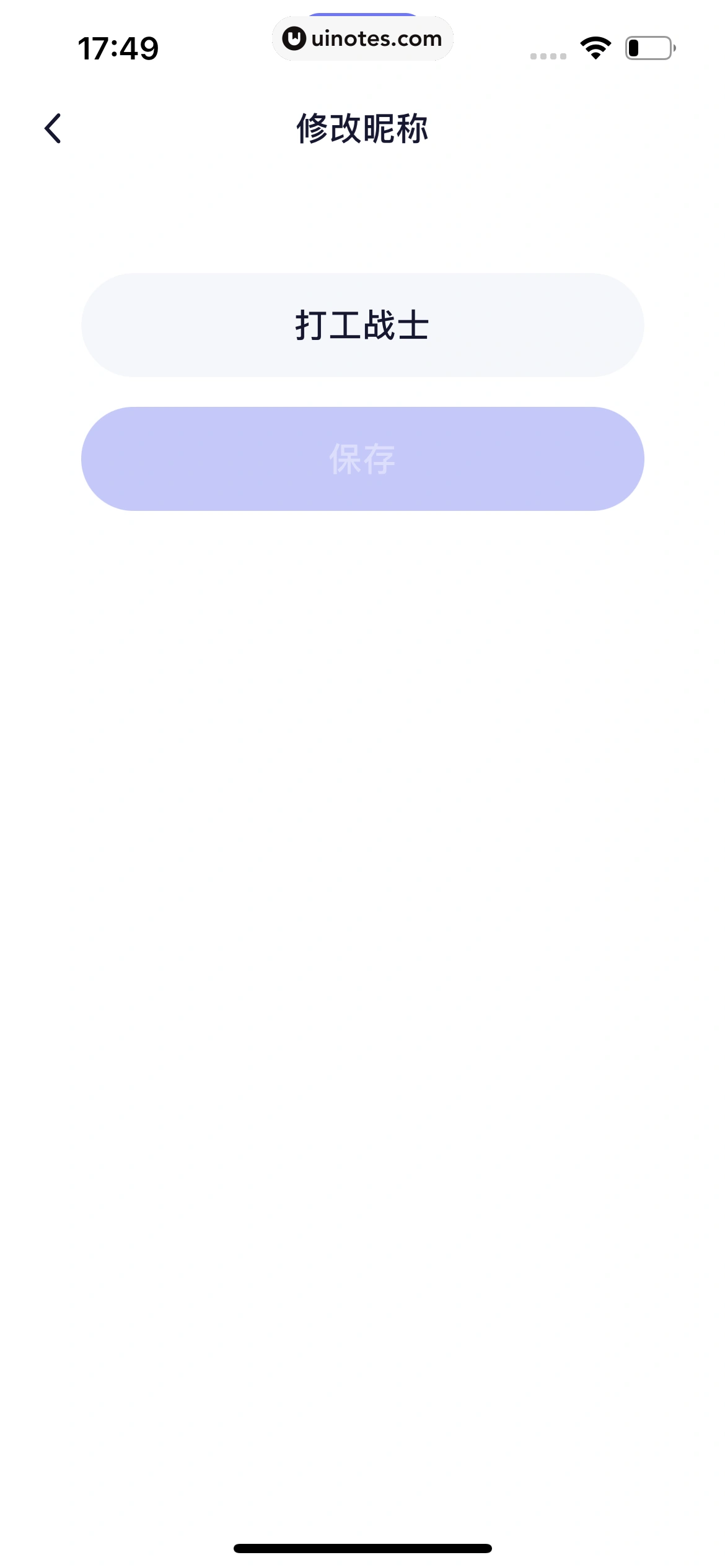725x1568 pixels.
Task: Click the clock showing 17:49
Action: tap(119, 46)
